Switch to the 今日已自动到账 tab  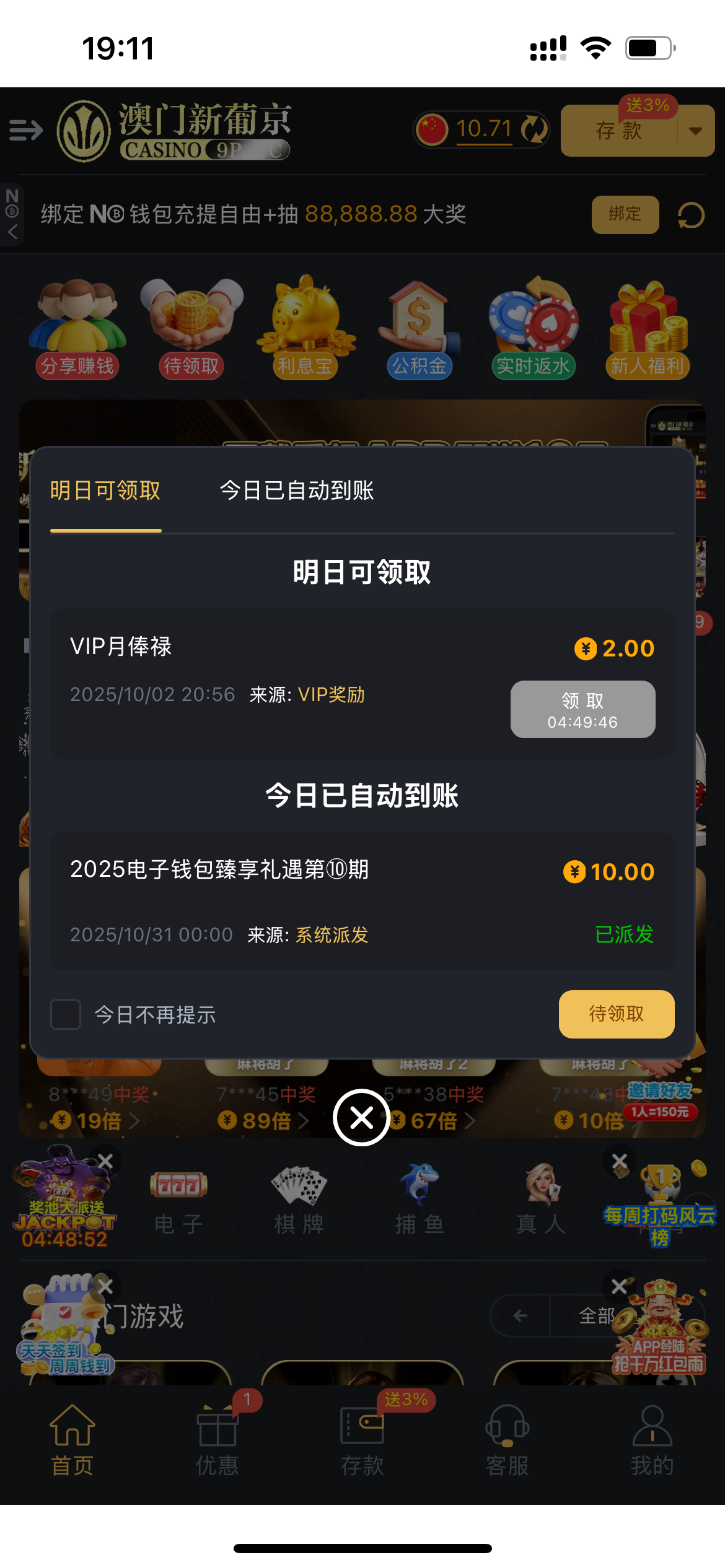pyautogui.click(x=297, y=490)
